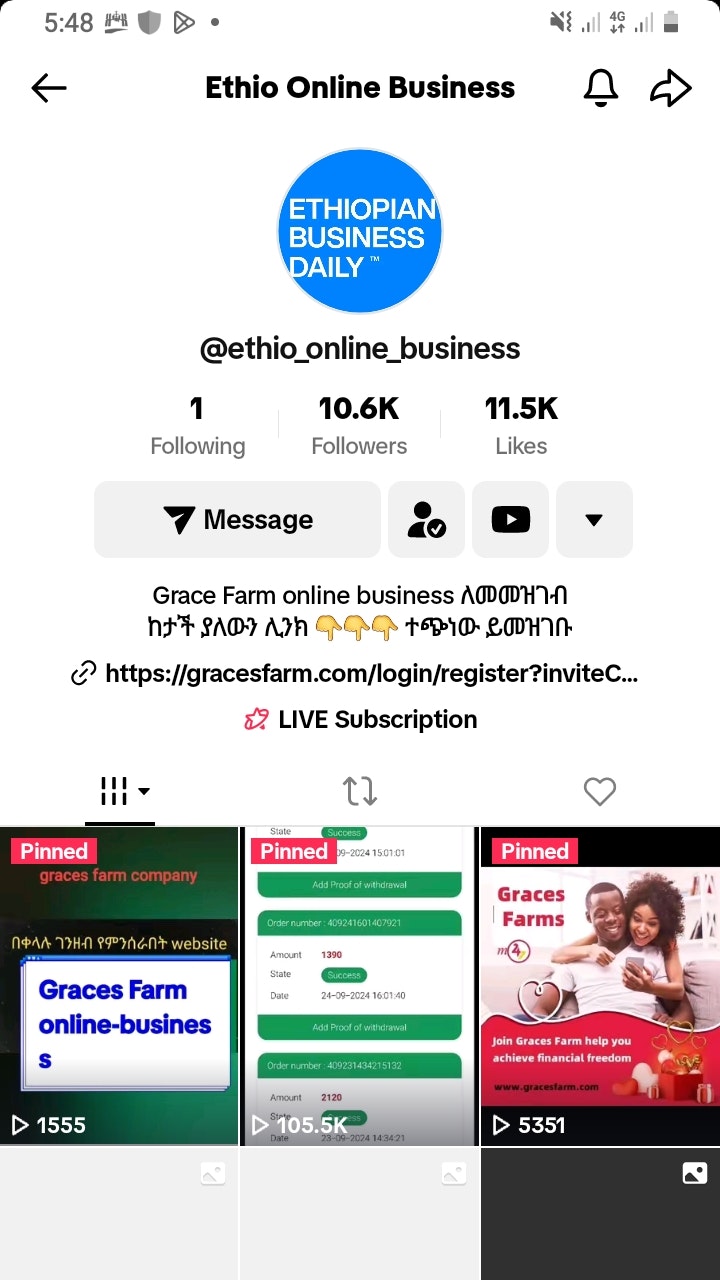The width and height of the screenshot is (720, 1280).
Task: Play pinned video with 1555 views
Action: [x=119, y=985]
